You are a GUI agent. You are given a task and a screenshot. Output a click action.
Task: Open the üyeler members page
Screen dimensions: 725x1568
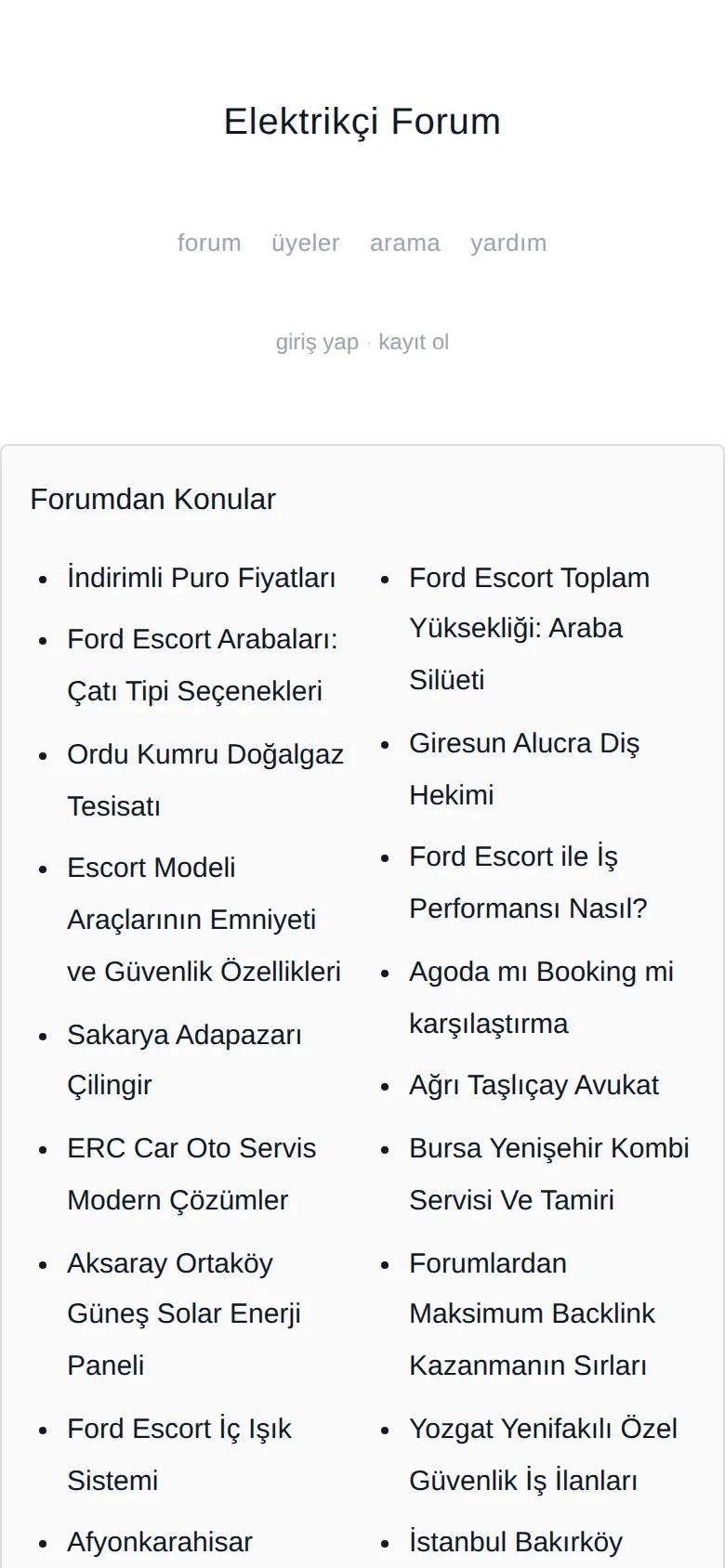pos(306,242)
